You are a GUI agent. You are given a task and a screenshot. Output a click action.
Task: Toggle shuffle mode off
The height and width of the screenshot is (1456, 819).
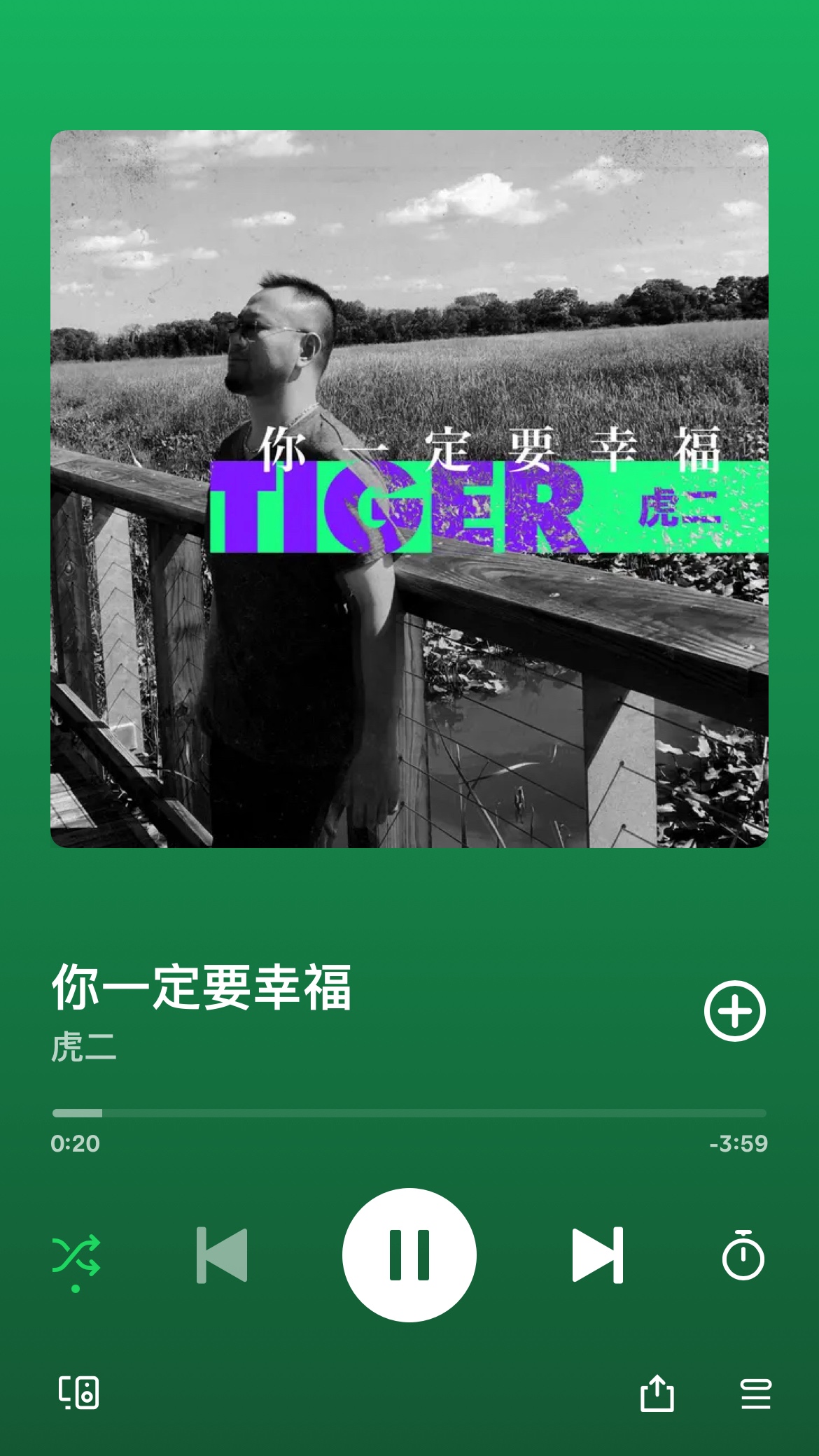(76, 1256)
